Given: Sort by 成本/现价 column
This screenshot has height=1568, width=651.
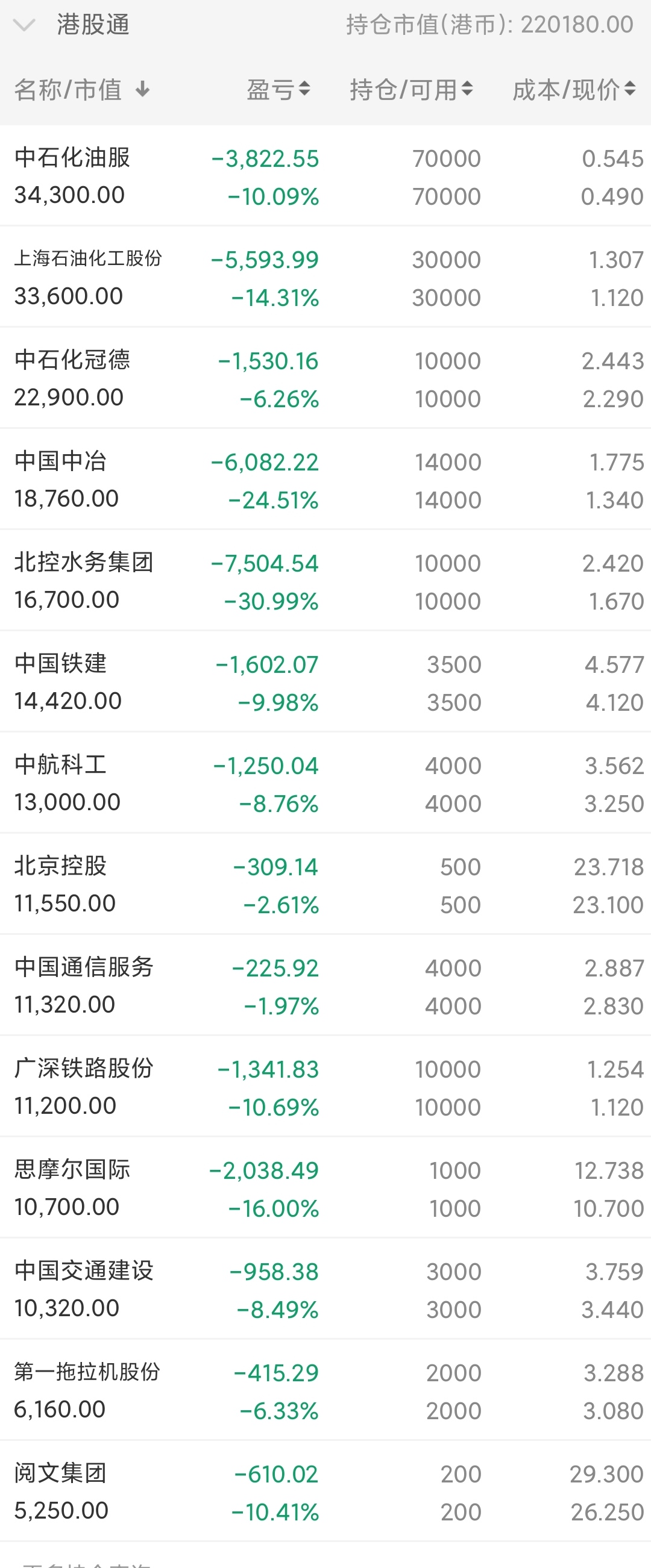Looking at the screenshot, I should pyautogui.click(x=574, y=90).
